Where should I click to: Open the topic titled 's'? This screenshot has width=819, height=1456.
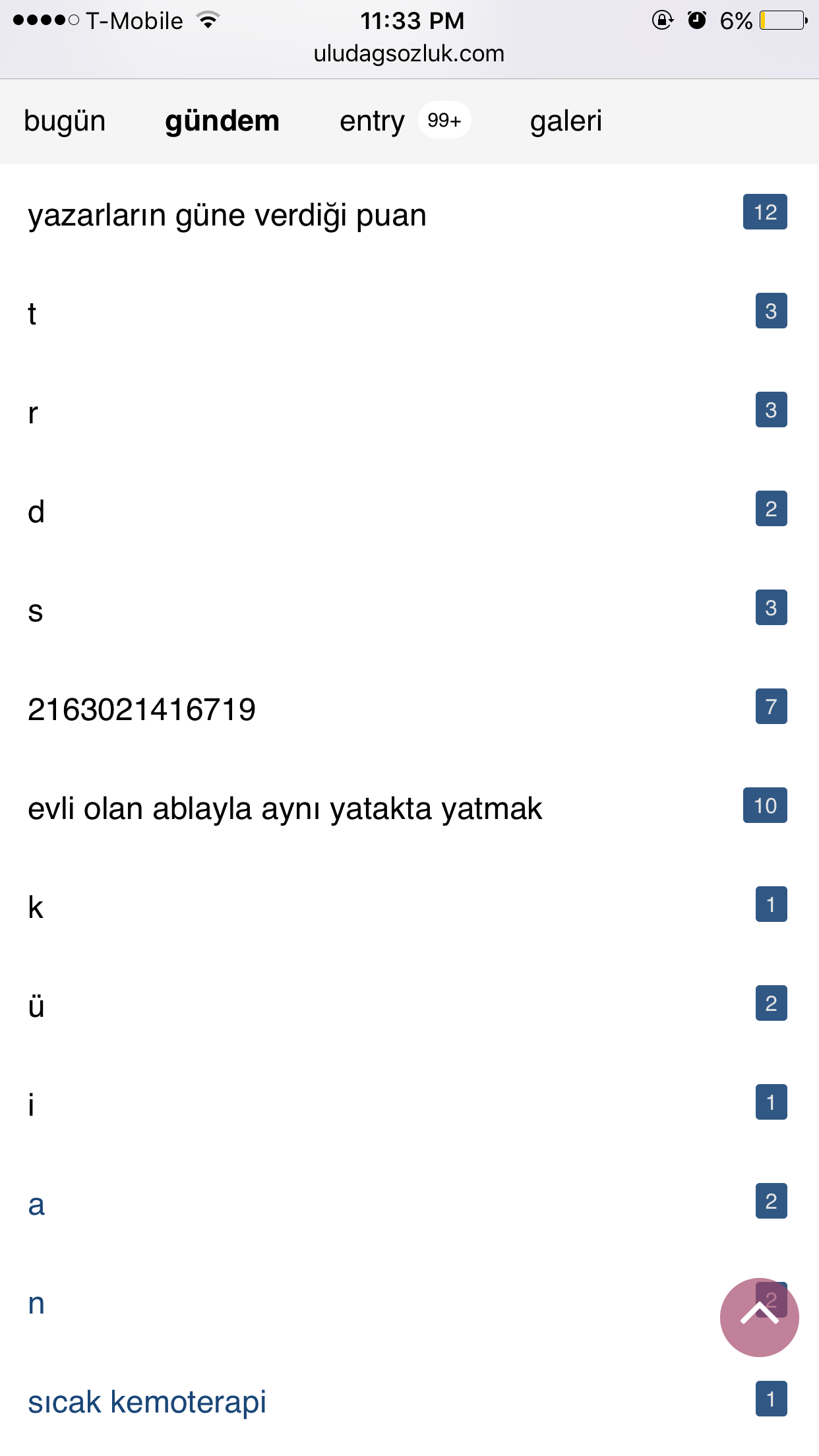36,611
